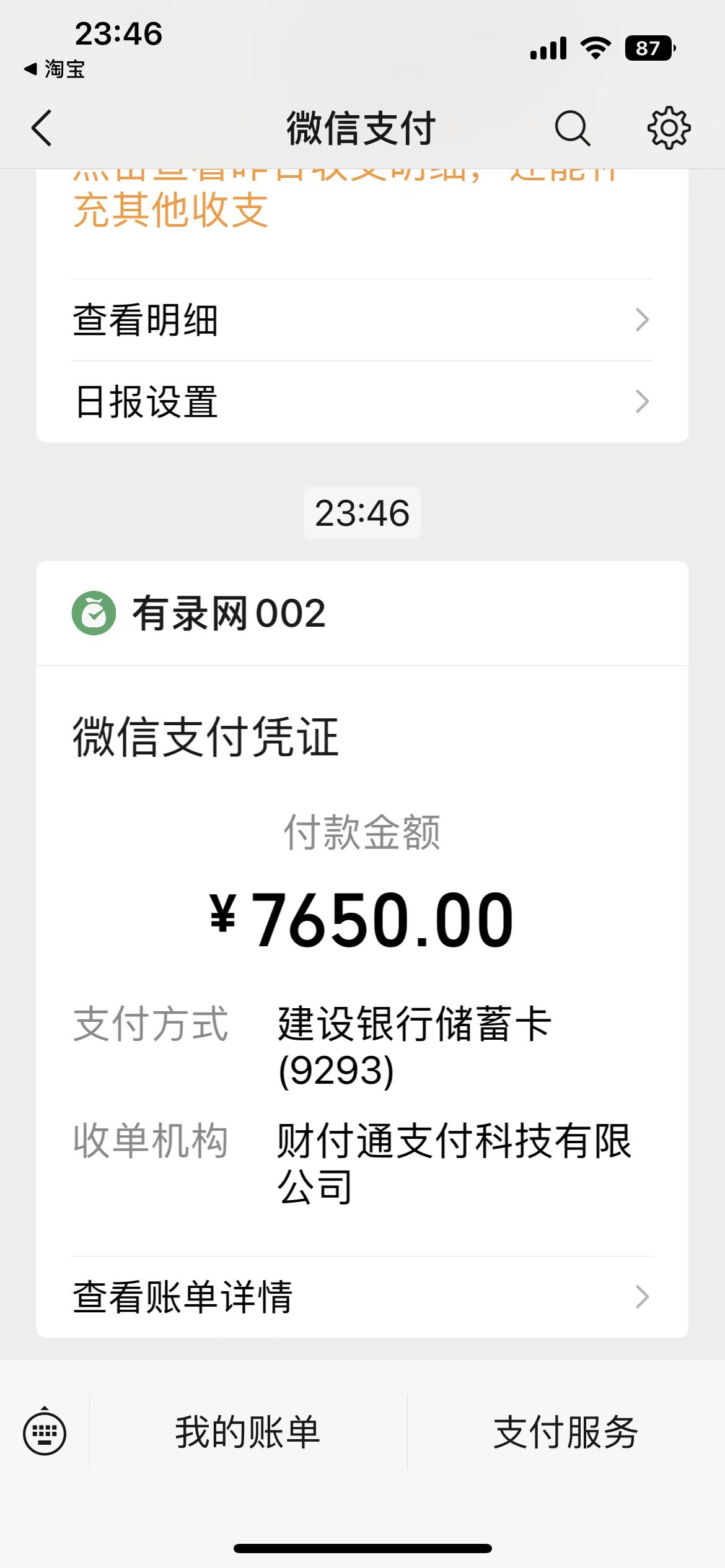
Task: Open 支付服务 menu
Action: [565, 1432]
